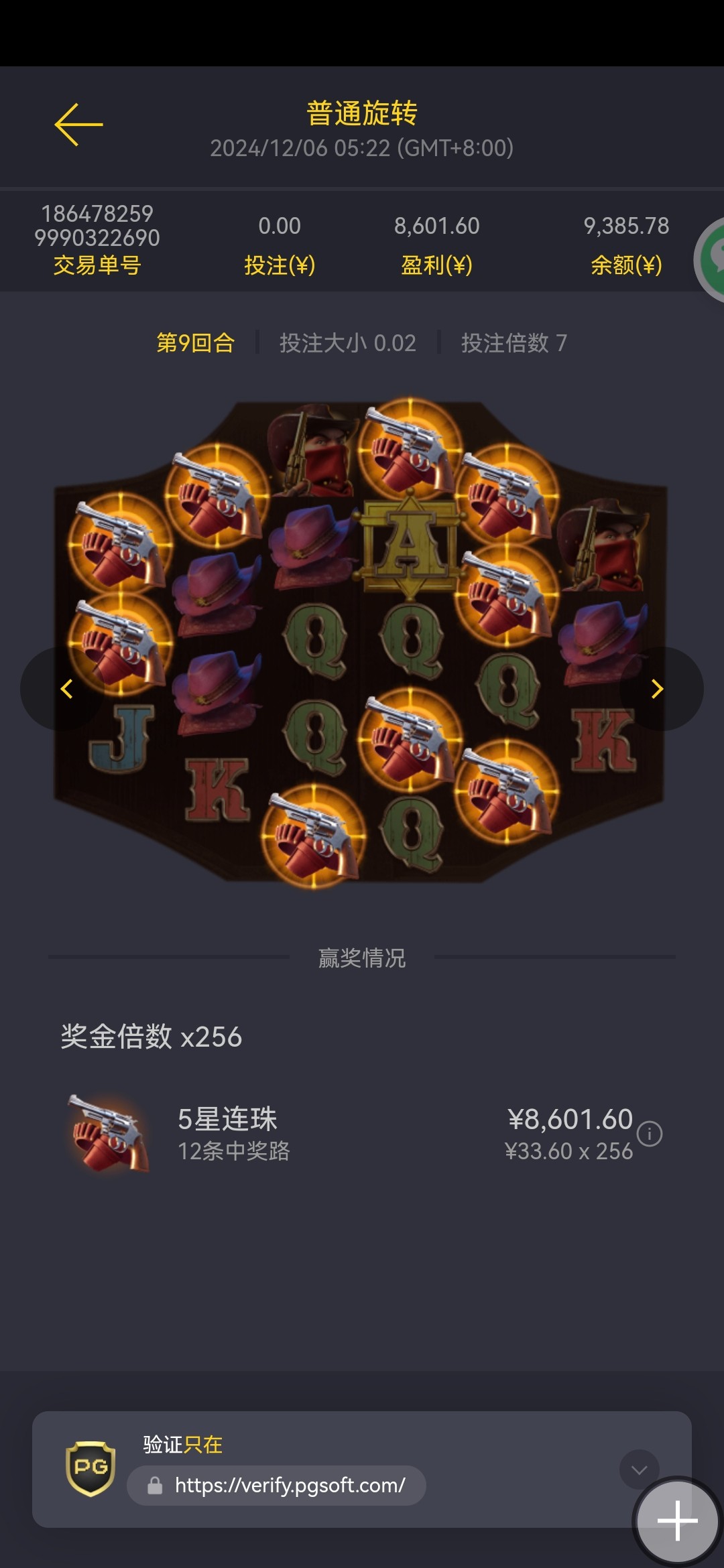Screen dimensions: 724x1568
Task: Open the green chat bubble at edge
Action: point(712,259)
